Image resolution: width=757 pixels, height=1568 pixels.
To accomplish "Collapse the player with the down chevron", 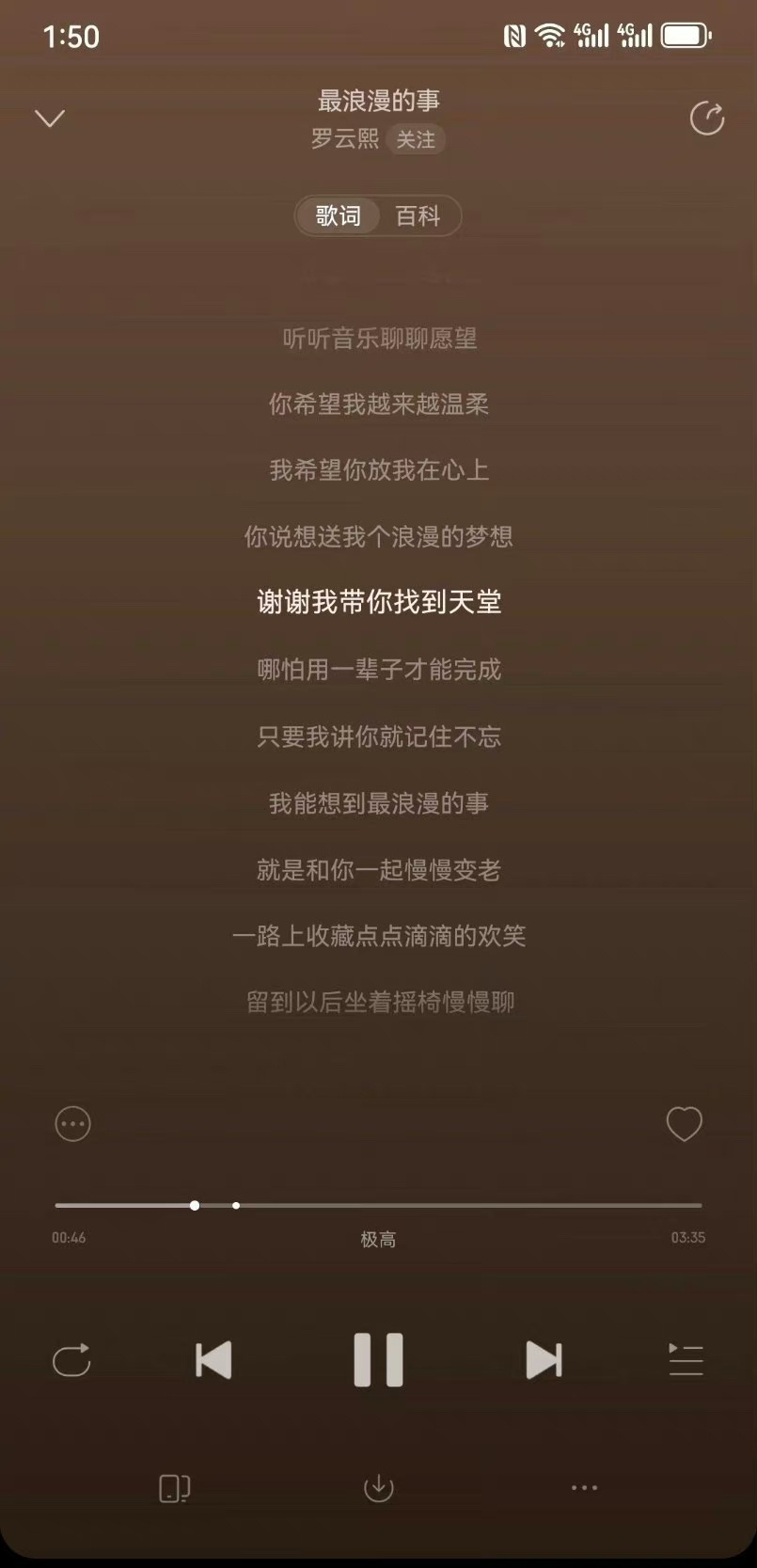I will point(49,119).
